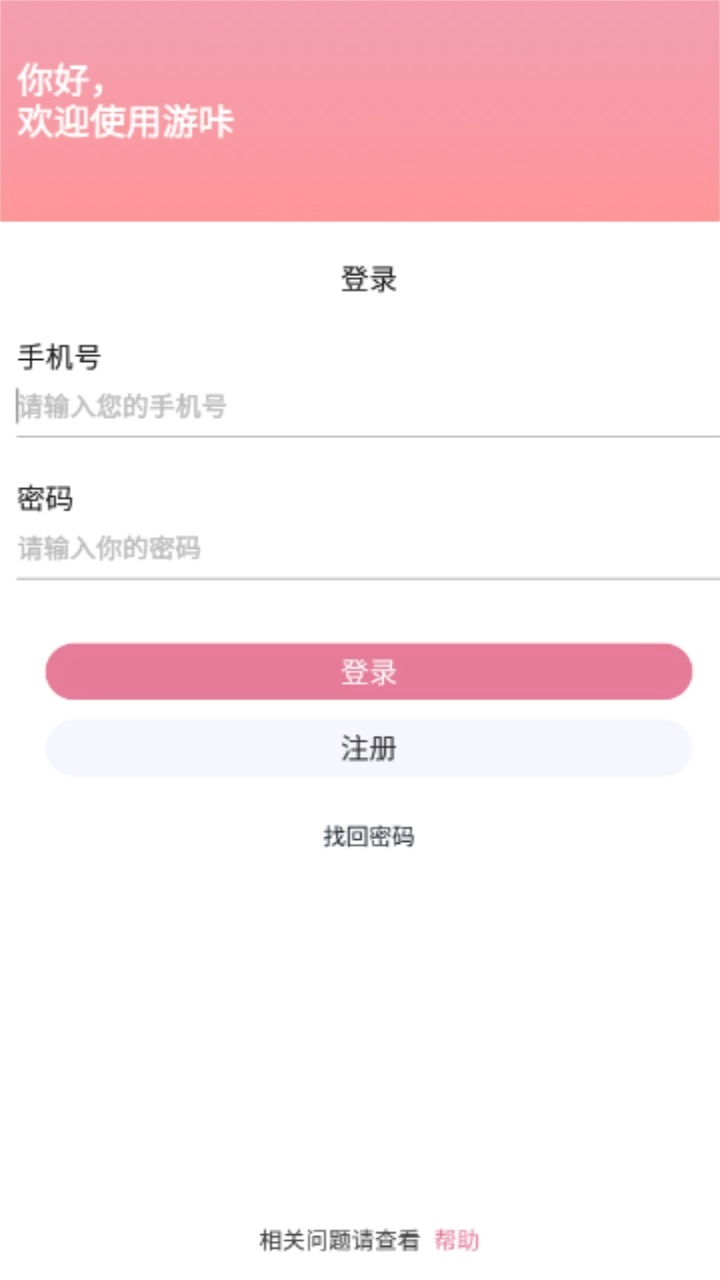Click the pink 登录 login button
Viewport: 720px width, 1280px height.
366,672
